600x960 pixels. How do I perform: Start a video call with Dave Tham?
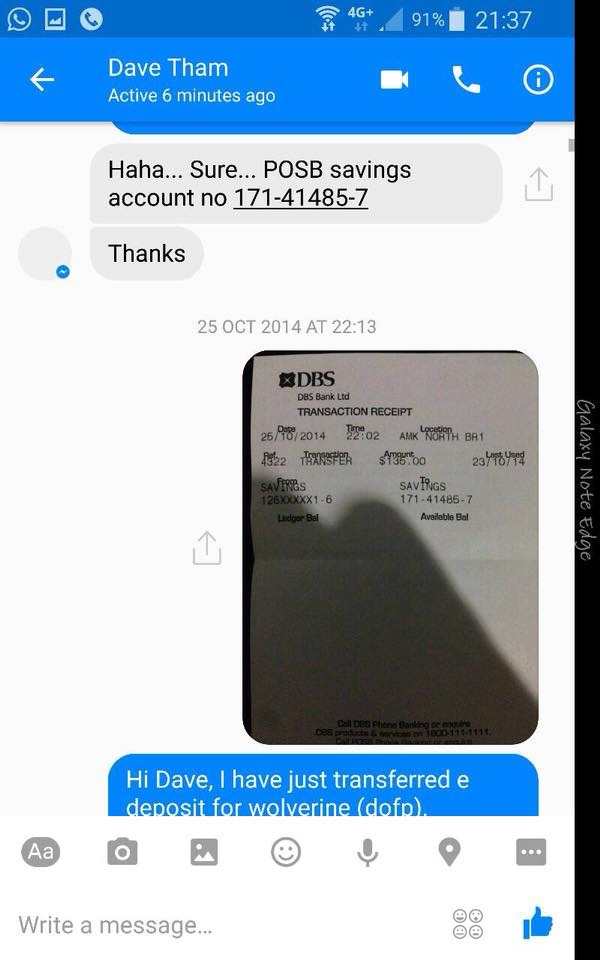394,80
